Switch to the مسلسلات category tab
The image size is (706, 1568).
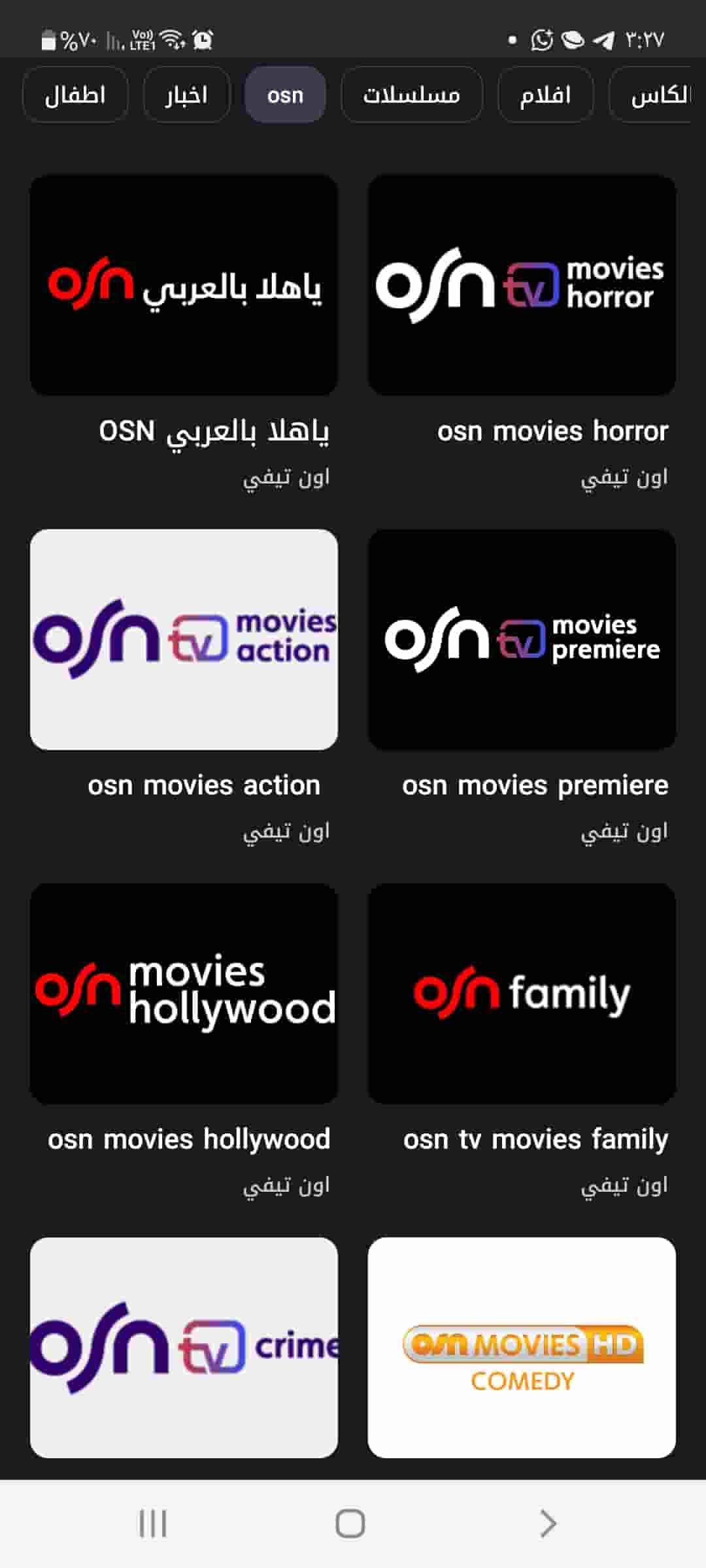[411, 95]
